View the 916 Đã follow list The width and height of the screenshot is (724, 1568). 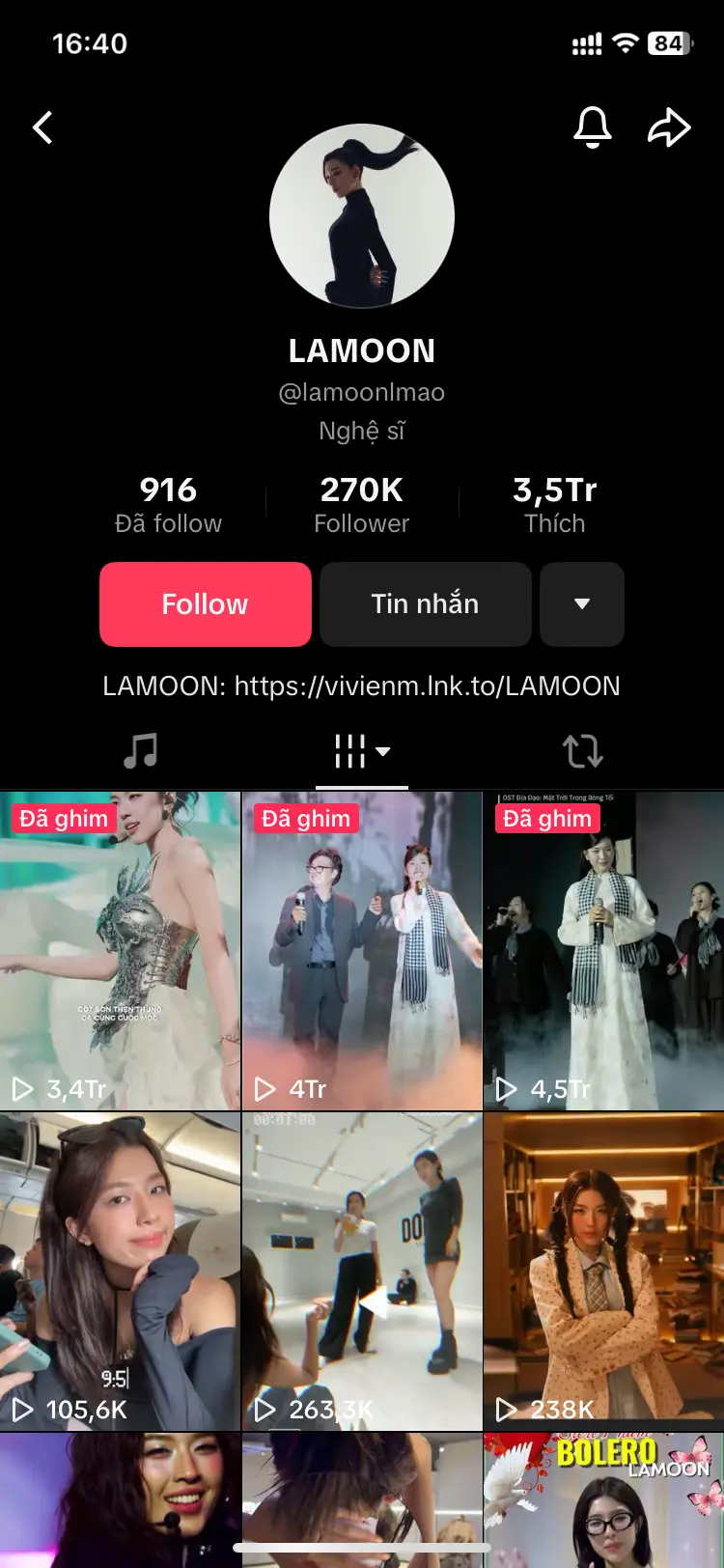coord(168,505)
